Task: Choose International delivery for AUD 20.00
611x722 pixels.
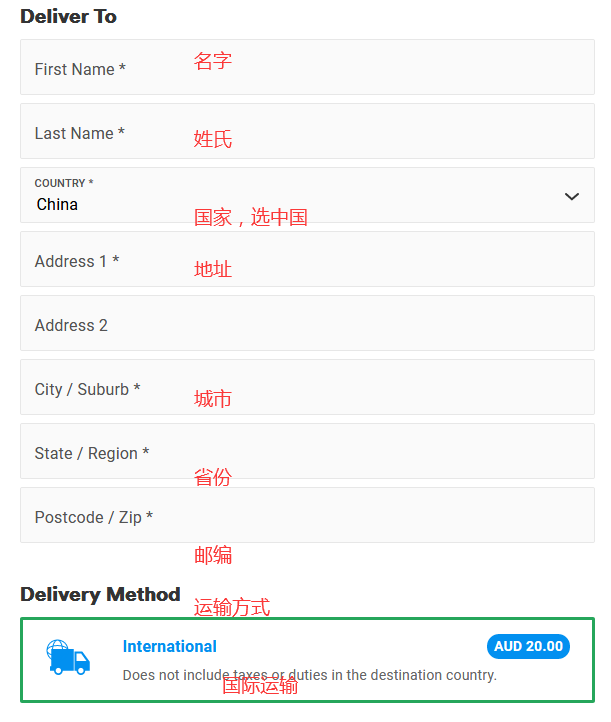Action: coord(307,660)
